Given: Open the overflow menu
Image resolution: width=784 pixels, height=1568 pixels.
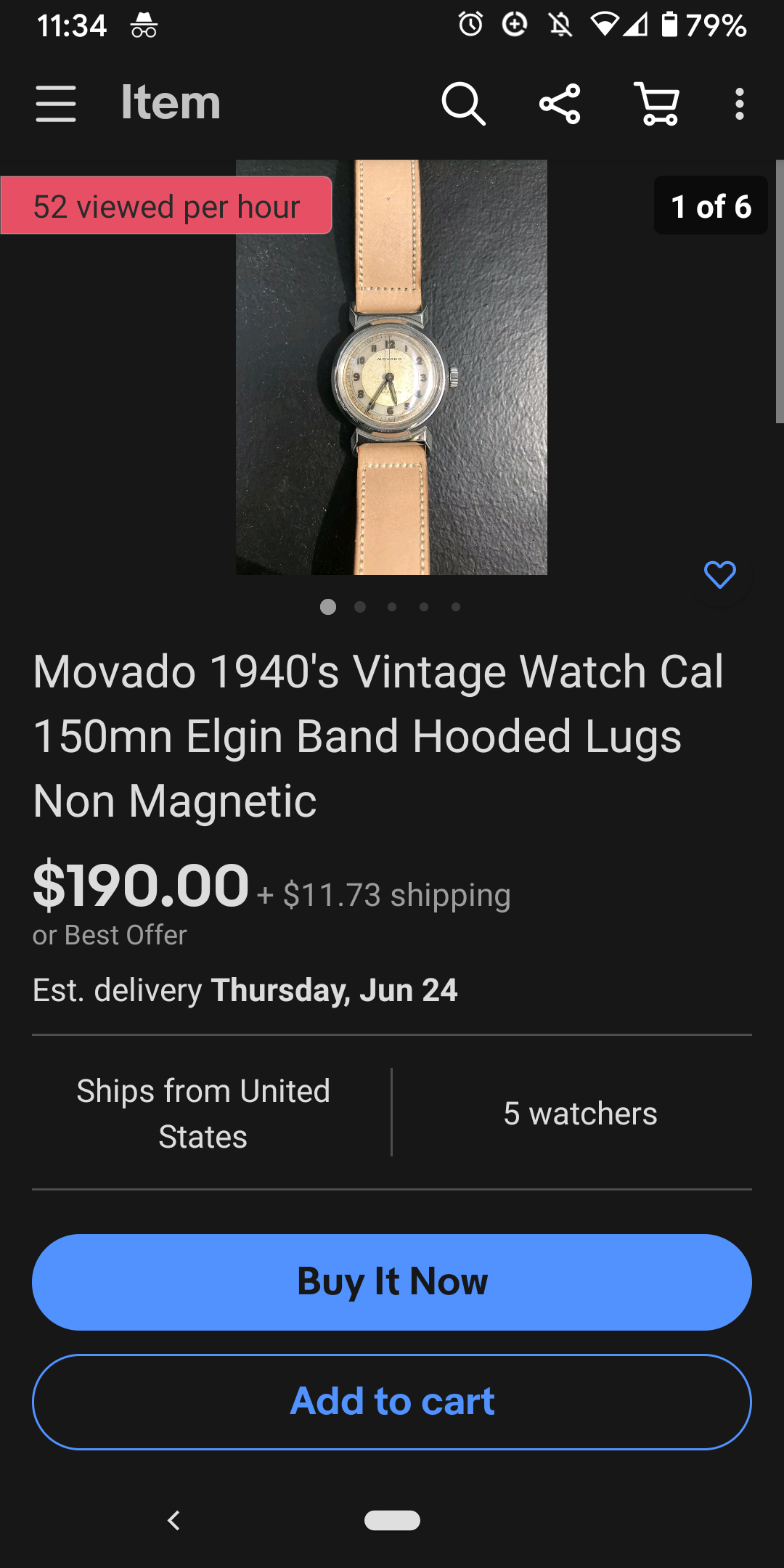Looking at the screenshot, I should click(x=739, y=103).
